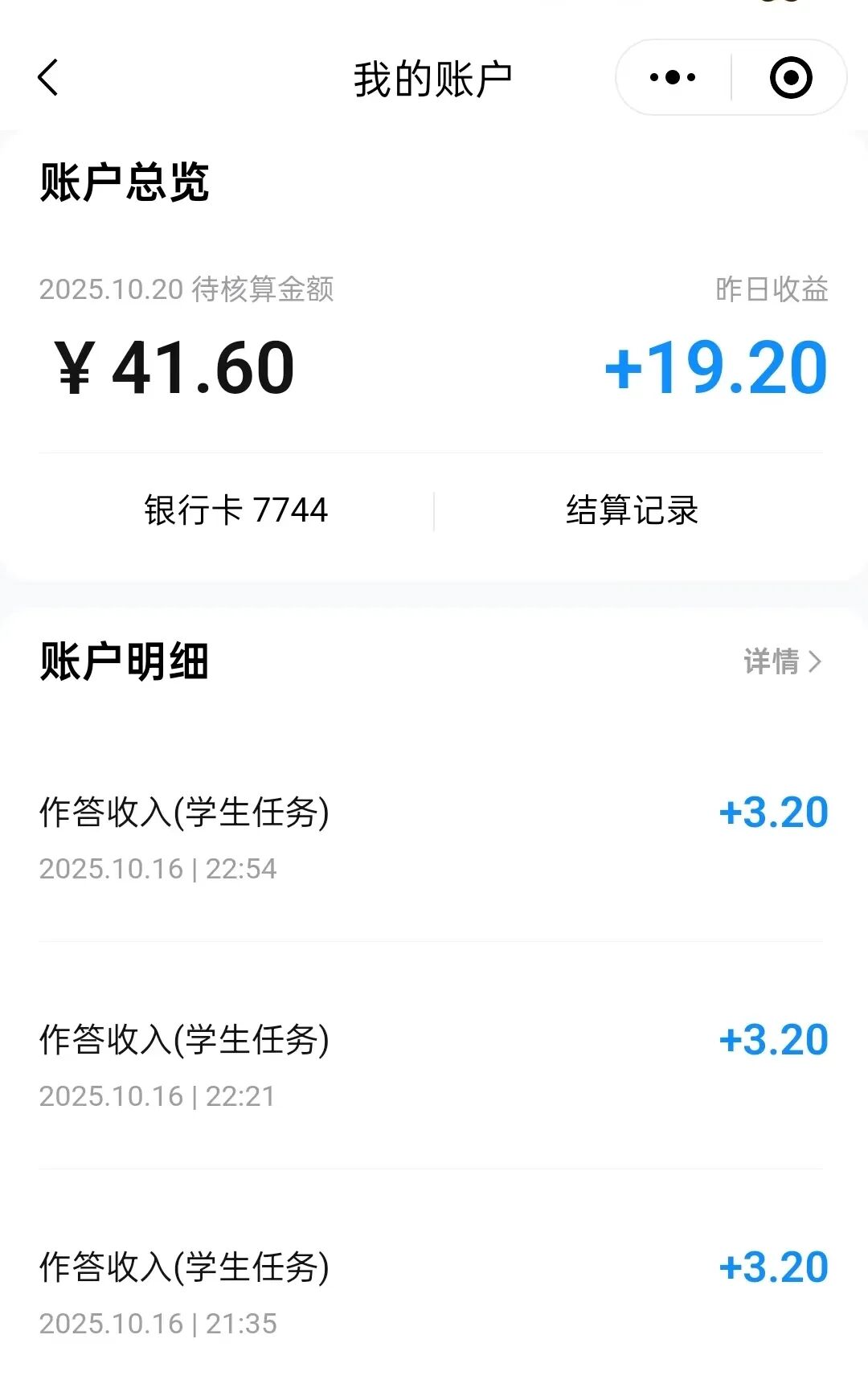Tap the timestamp 2025.10.16 | 22:21

click(158, 1095)
